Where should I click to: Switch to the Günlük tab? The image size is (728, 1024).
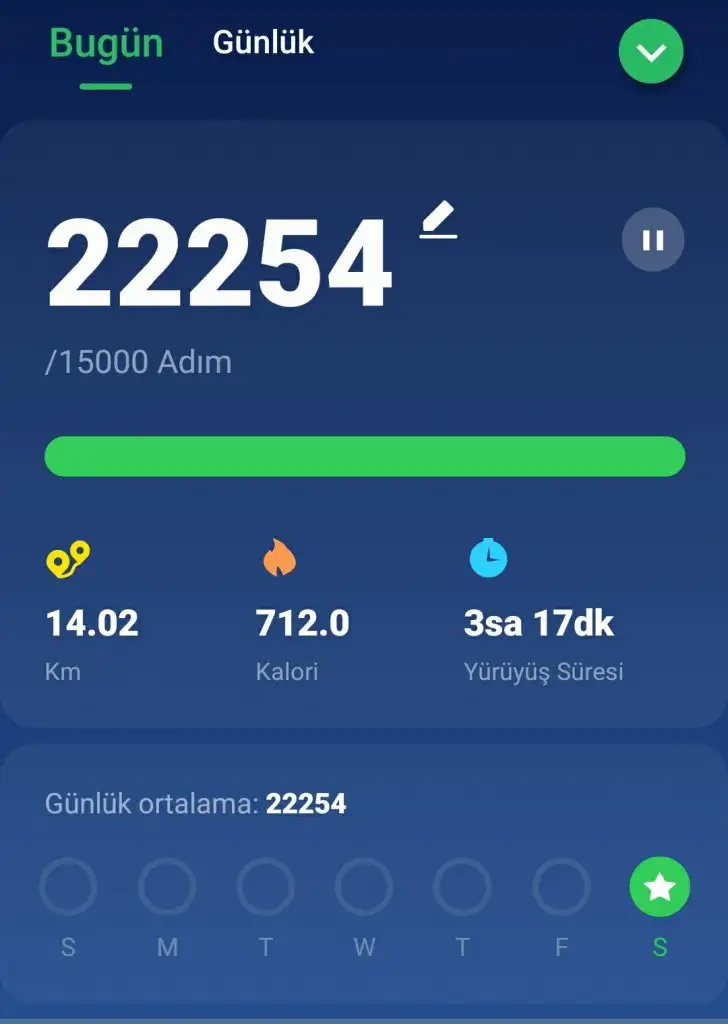click(x=263, y=43)
